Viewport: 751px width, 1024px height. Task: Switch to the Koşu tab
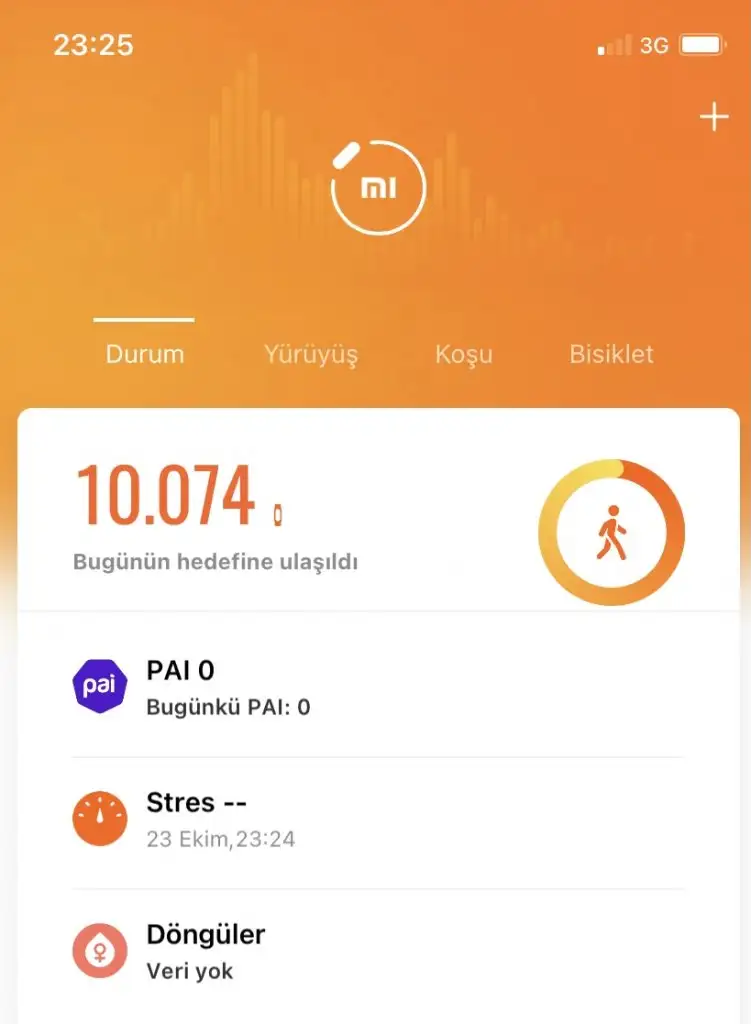(x=463, y=354)
